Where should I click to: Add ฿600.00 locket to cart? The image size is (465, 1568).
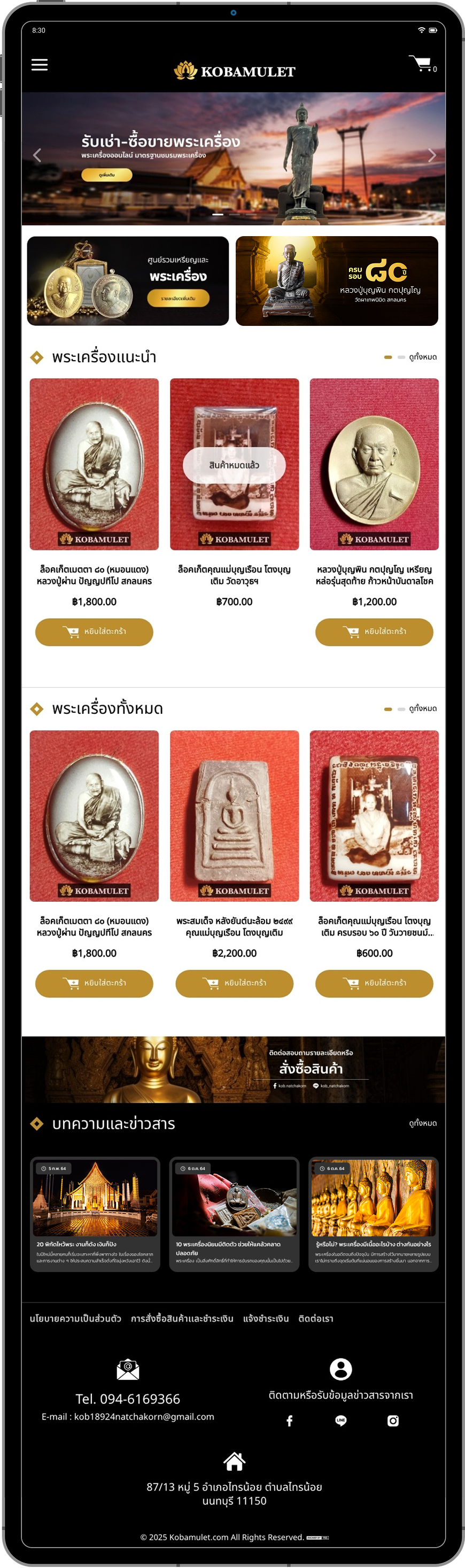(374, 983)
